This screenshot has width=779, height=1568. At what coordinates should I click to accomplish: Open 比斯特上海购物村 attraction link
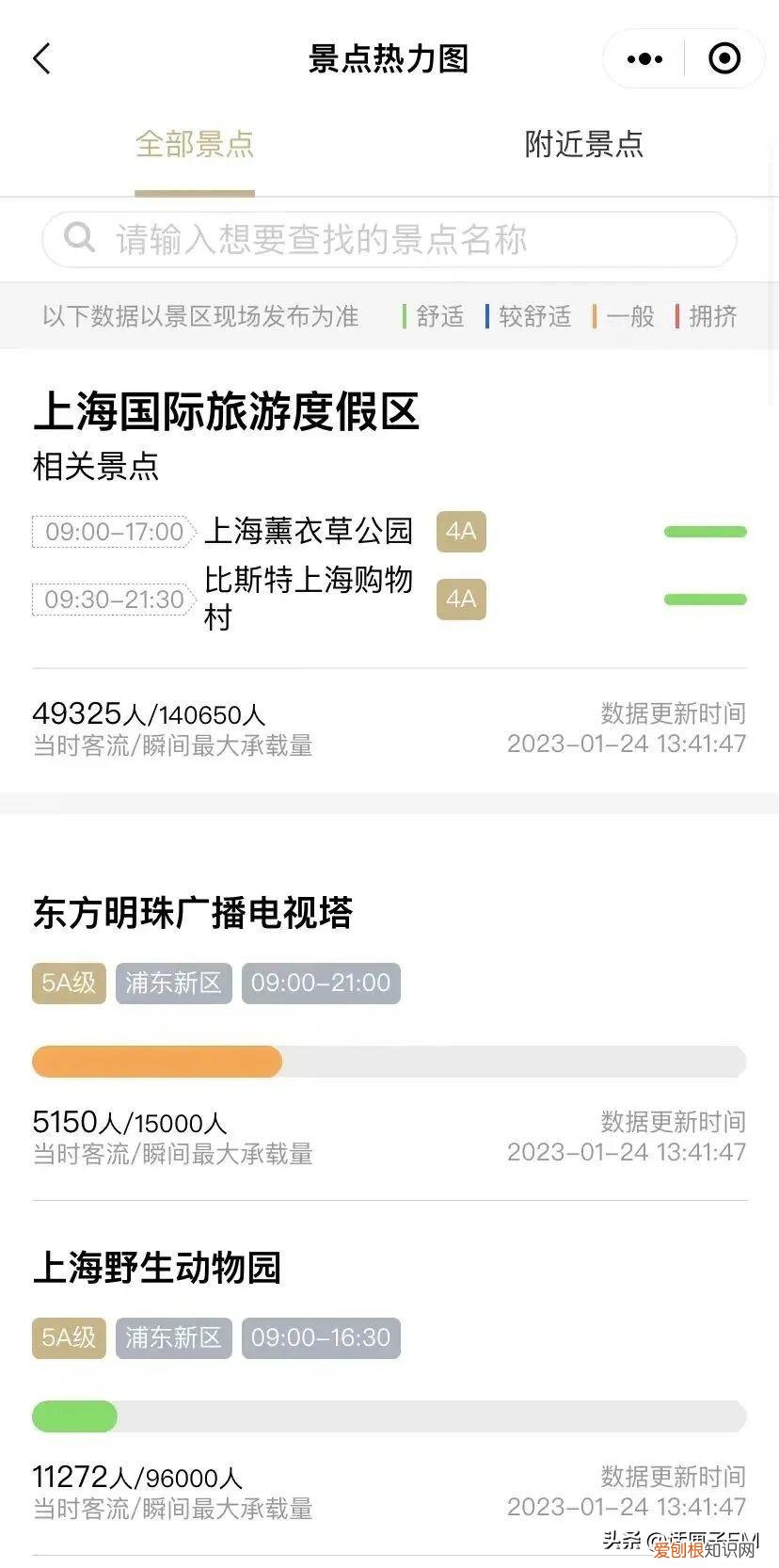[309, 599]
